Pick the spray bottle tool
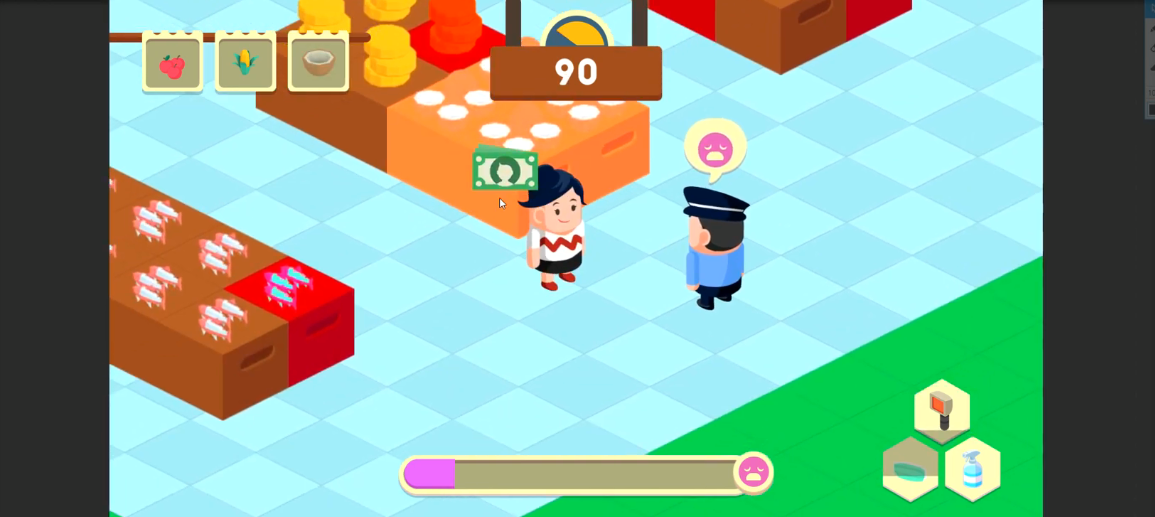Image resolution: width=1155 pixels, height=517 pixels. (x=972, y=468)
